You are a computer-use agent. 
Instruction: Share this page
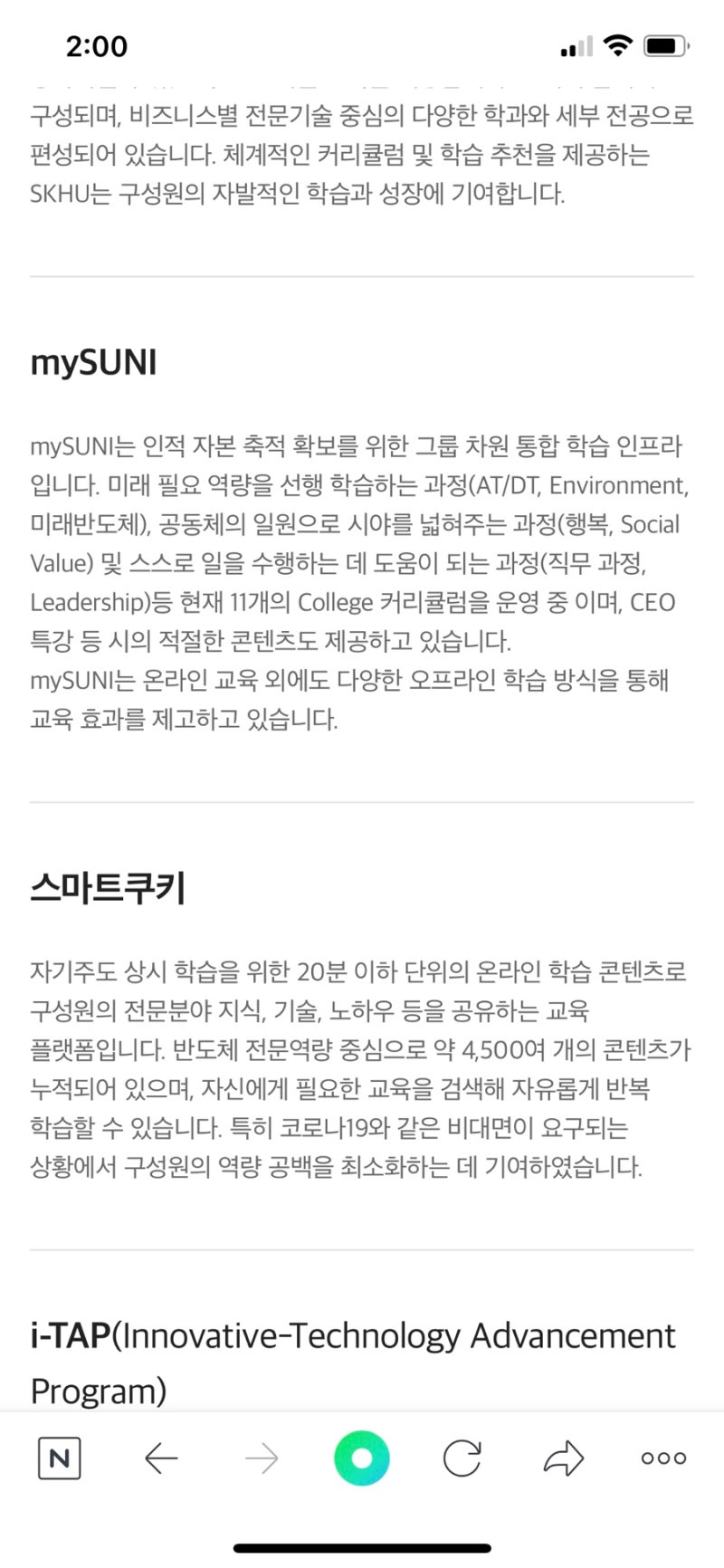tap(564, 1458)
